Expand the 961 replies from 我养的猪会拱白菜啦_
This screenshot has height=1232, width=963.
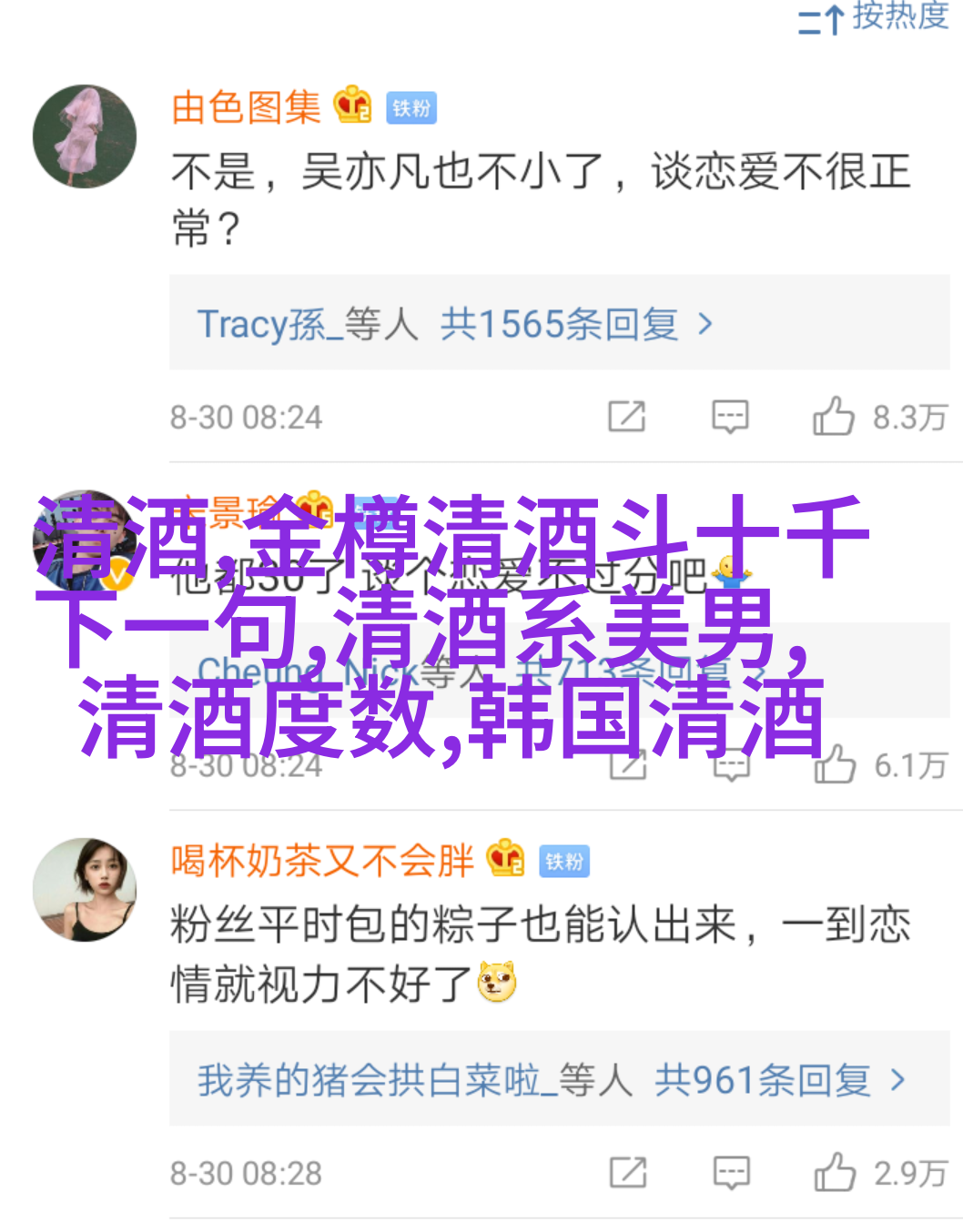pos(552,1080)
